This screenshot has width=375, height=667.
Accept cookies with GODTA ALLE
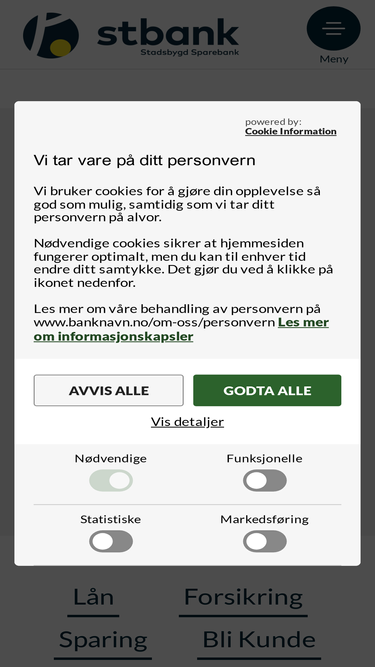click(267, 391)
